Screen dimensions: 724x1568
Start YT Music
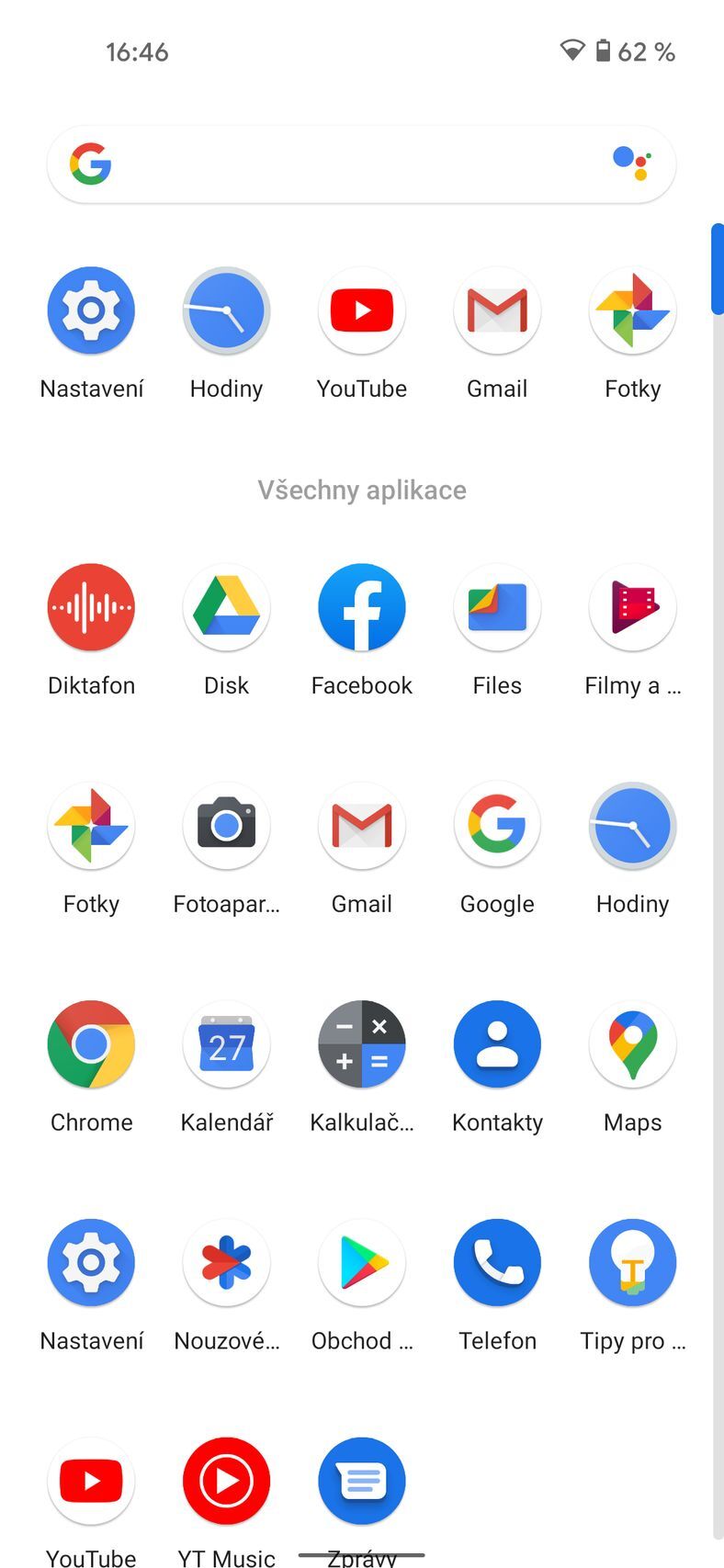[x=226, y=1480]
